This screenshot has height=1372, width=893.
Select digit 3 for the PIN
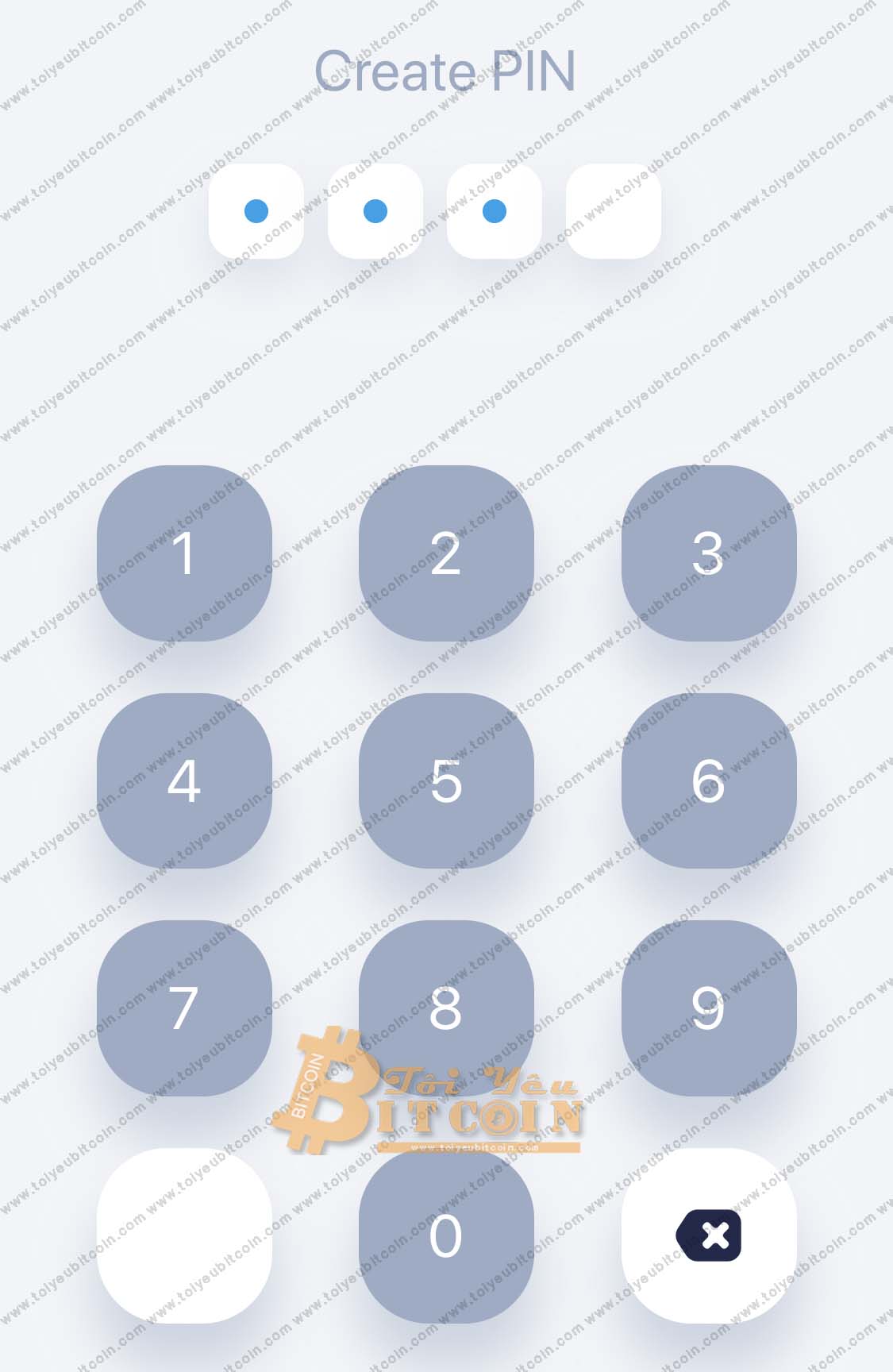click(x=708, y=553)
